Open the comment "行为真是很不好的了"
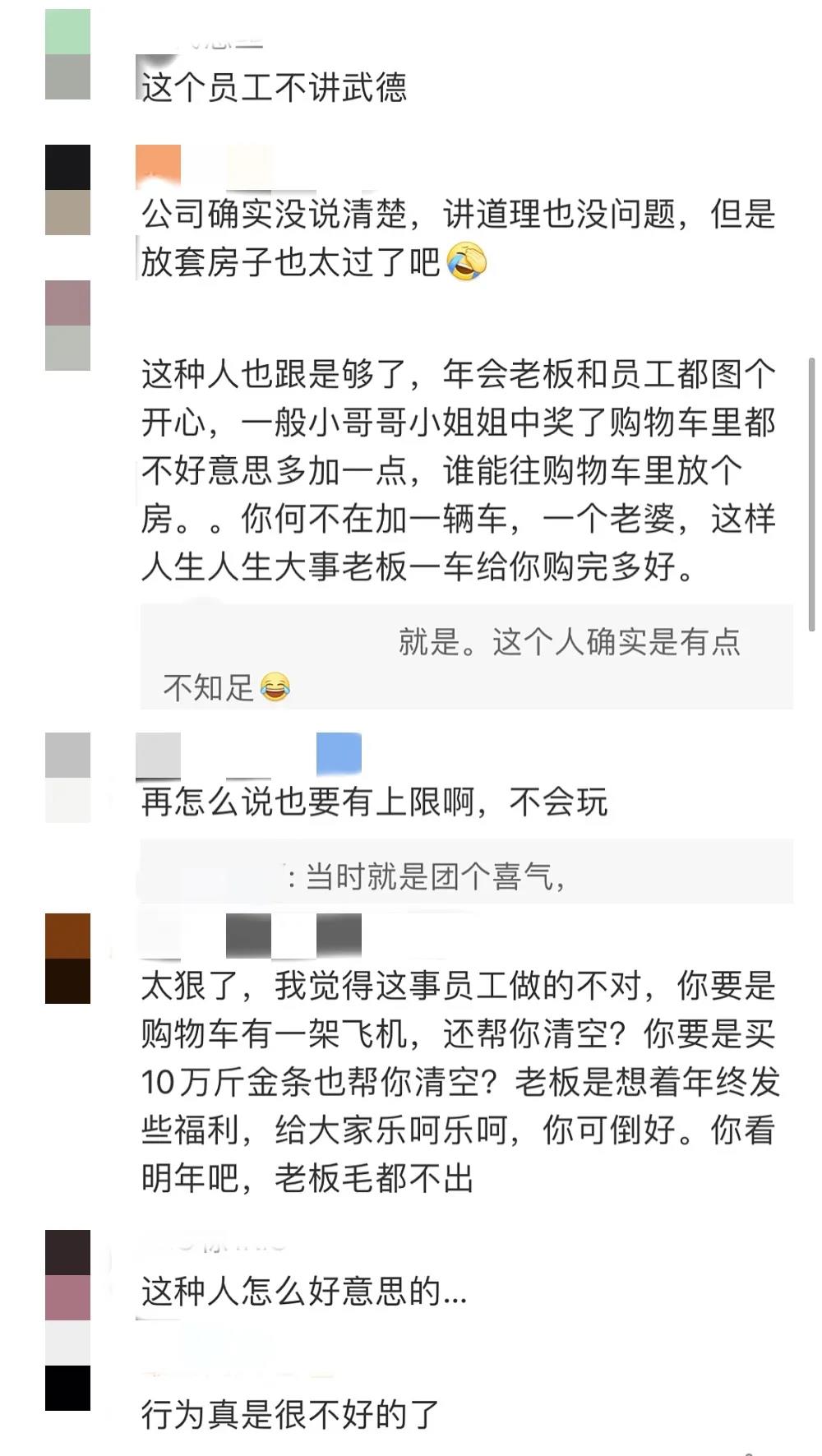 coord(290,1414)
